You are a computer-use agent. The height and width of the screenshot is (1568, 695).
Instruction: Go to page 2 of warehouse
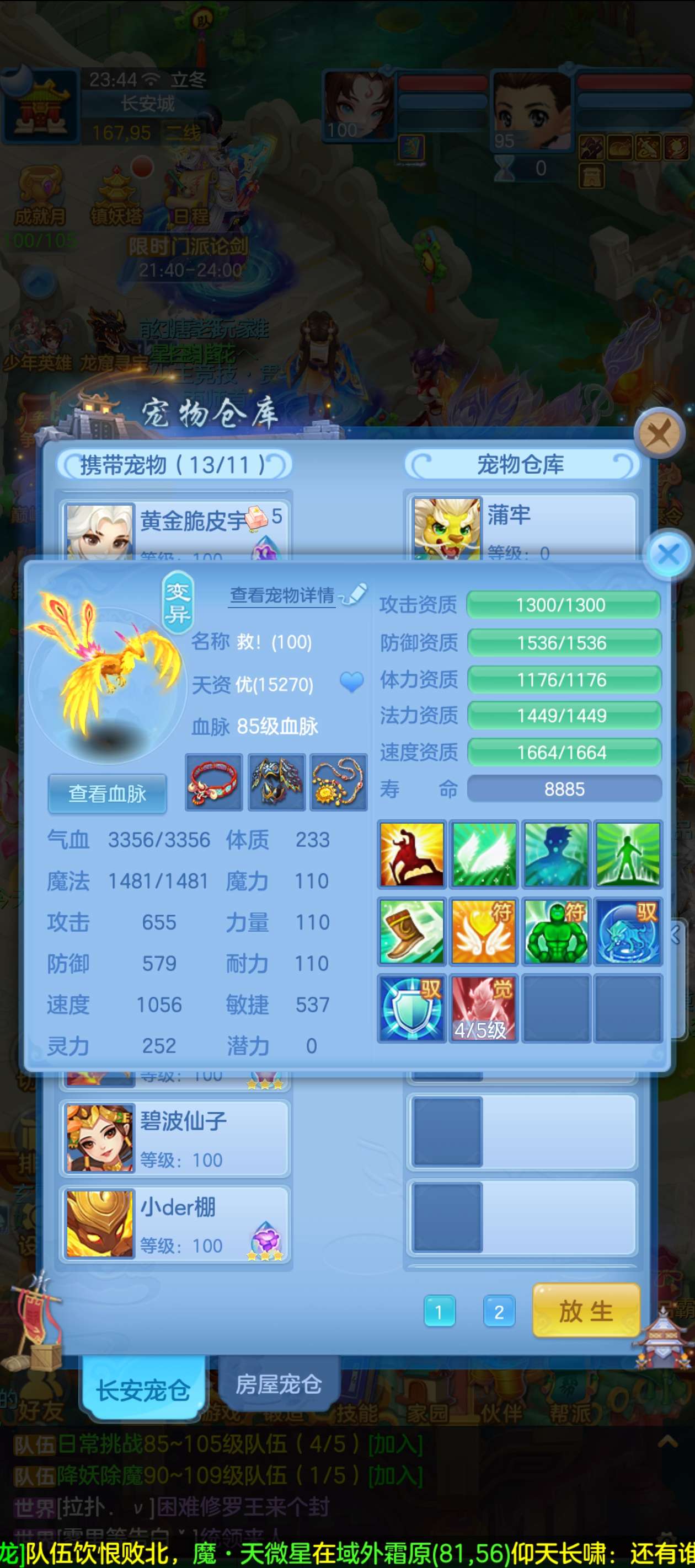click(499, 1312)
